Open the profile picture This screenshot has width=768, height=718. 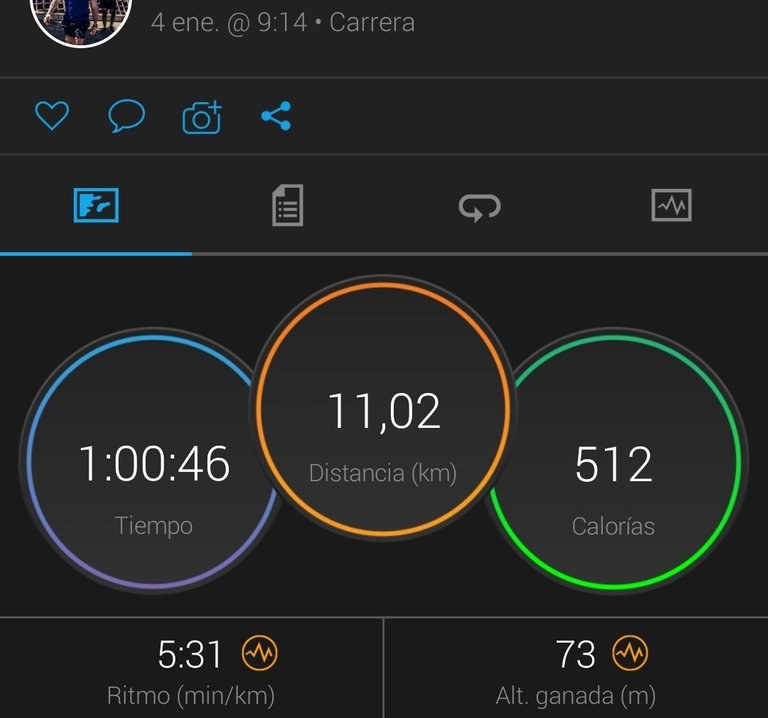click(x=82, y=18)
